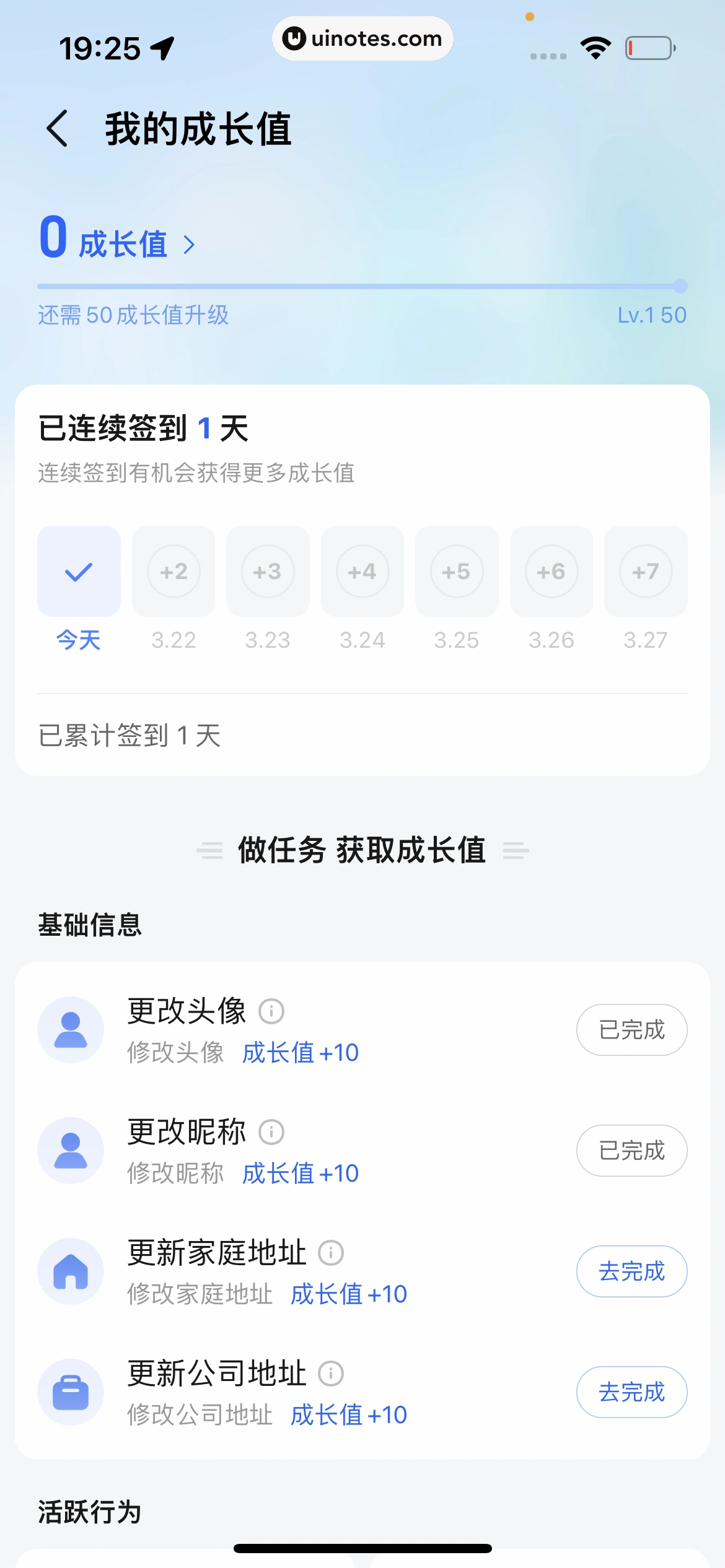
Task: Tap today's checked sign-in tile 今天
Action: [x=79, y=572]
